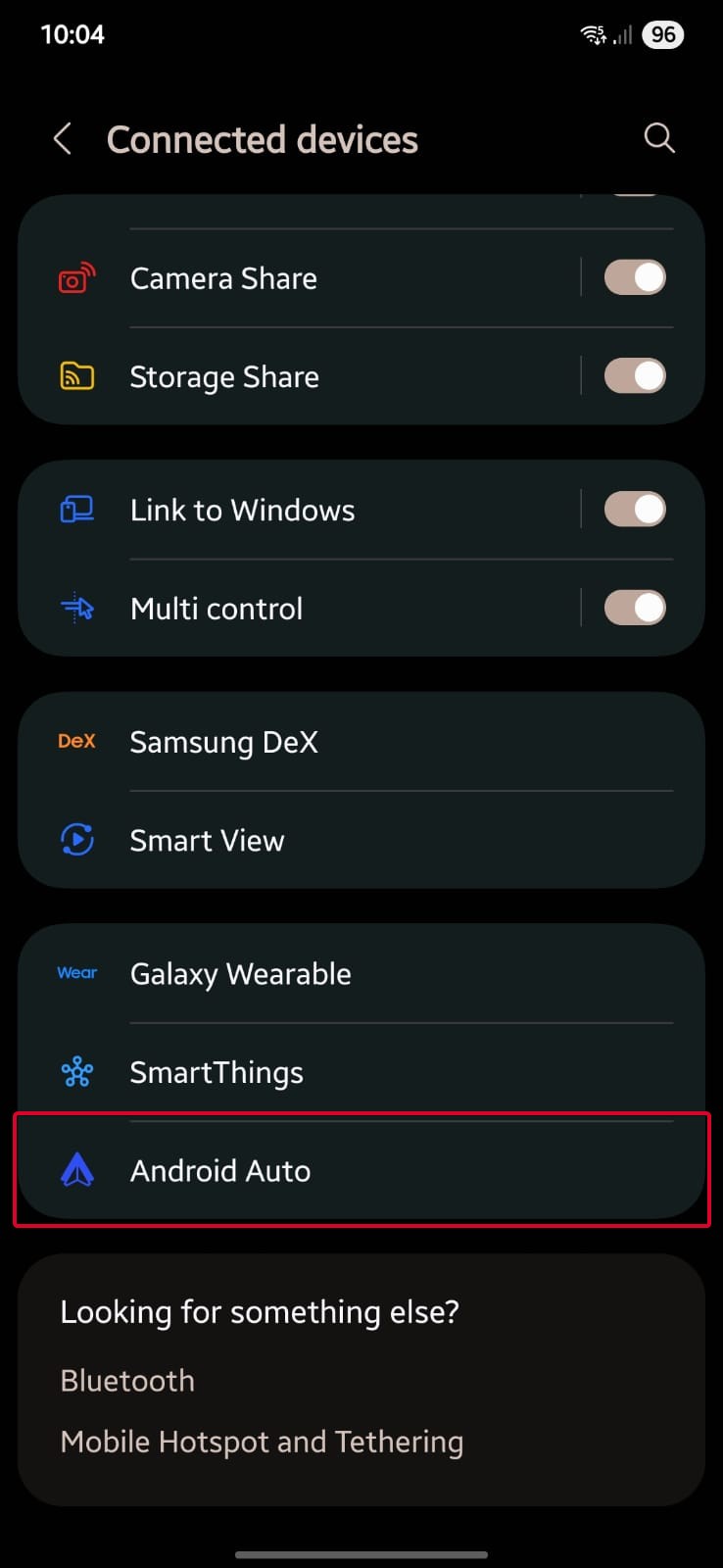The image size is (723, 1568).
Task: Open Mobile Hotspot and Tethering
Action: tap(262, 1441)
